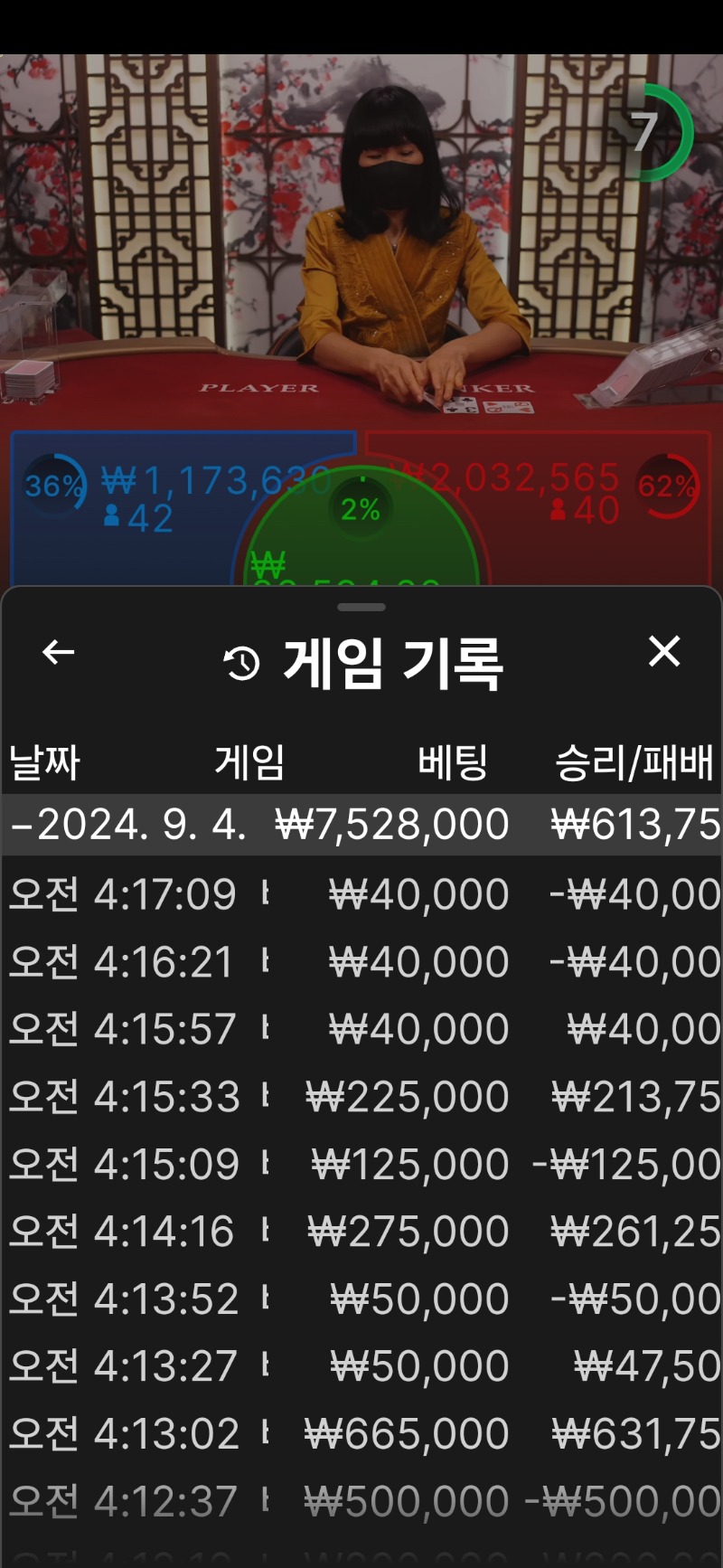Open the 오전 4:13:52 game record
Image resolution: width=723 pixels, height=1568 pixels.
click(361, 1299)
